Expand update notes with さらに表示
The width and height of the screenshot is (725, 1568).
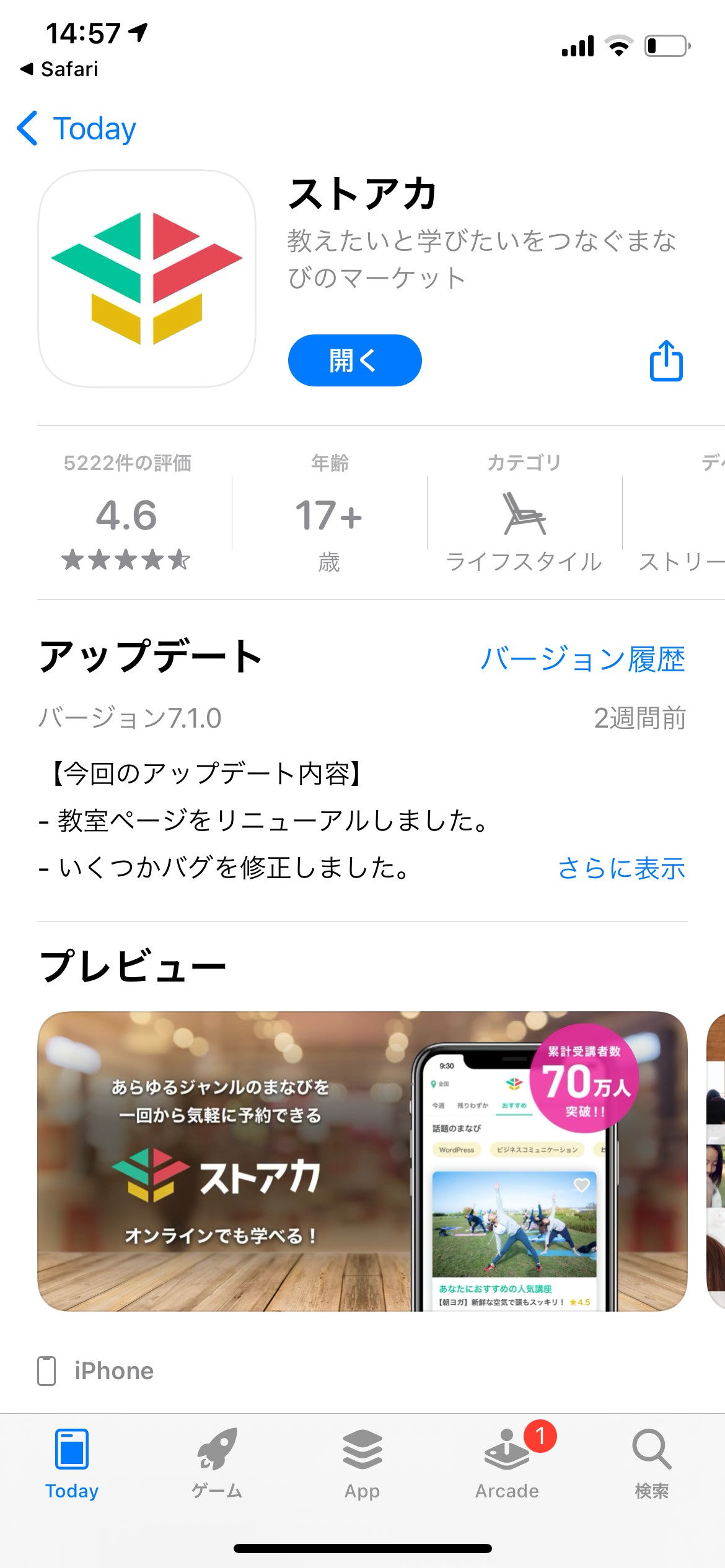[x=622, y=868]
